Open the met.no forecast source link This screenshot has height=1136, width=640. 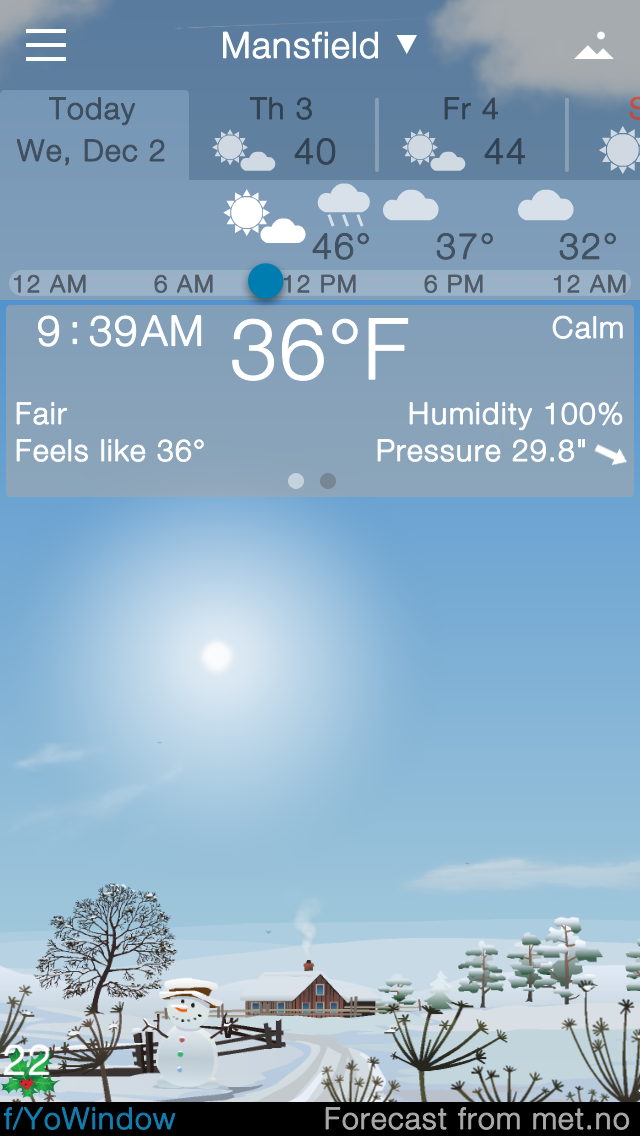pos(476,1119)
